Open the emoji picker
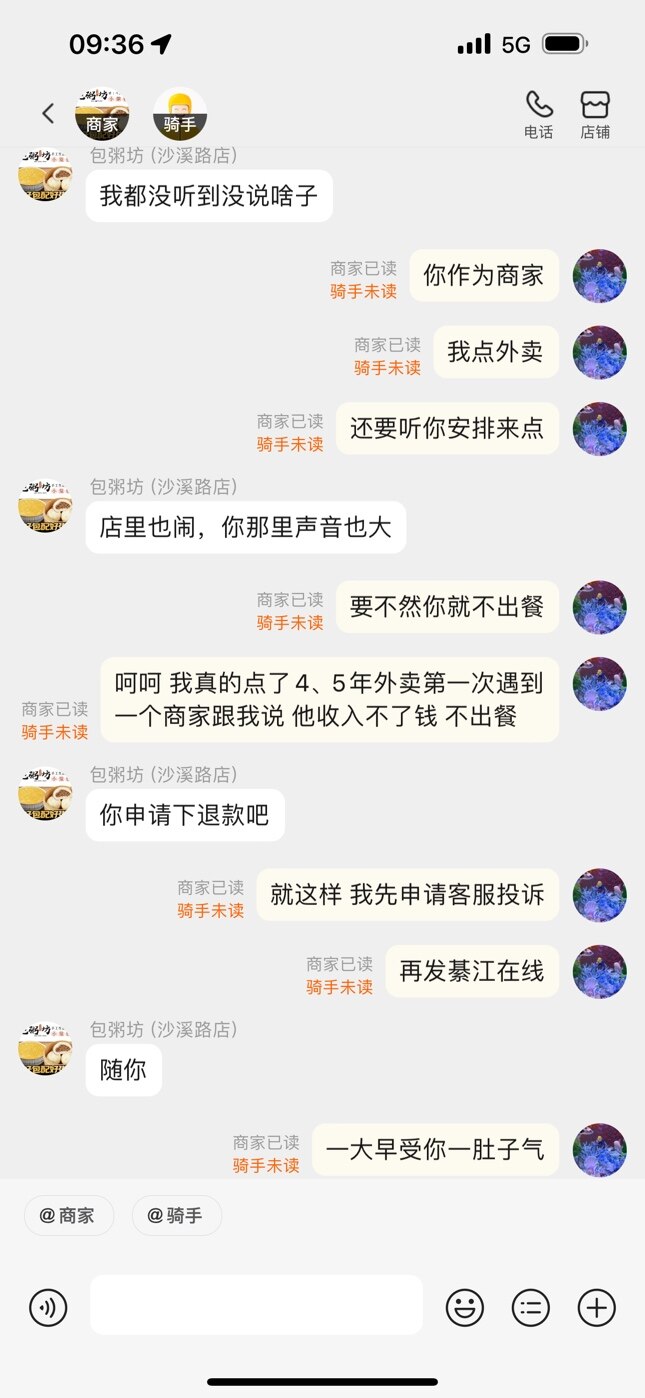The image size is (645, 1398). pos(464,1307)
